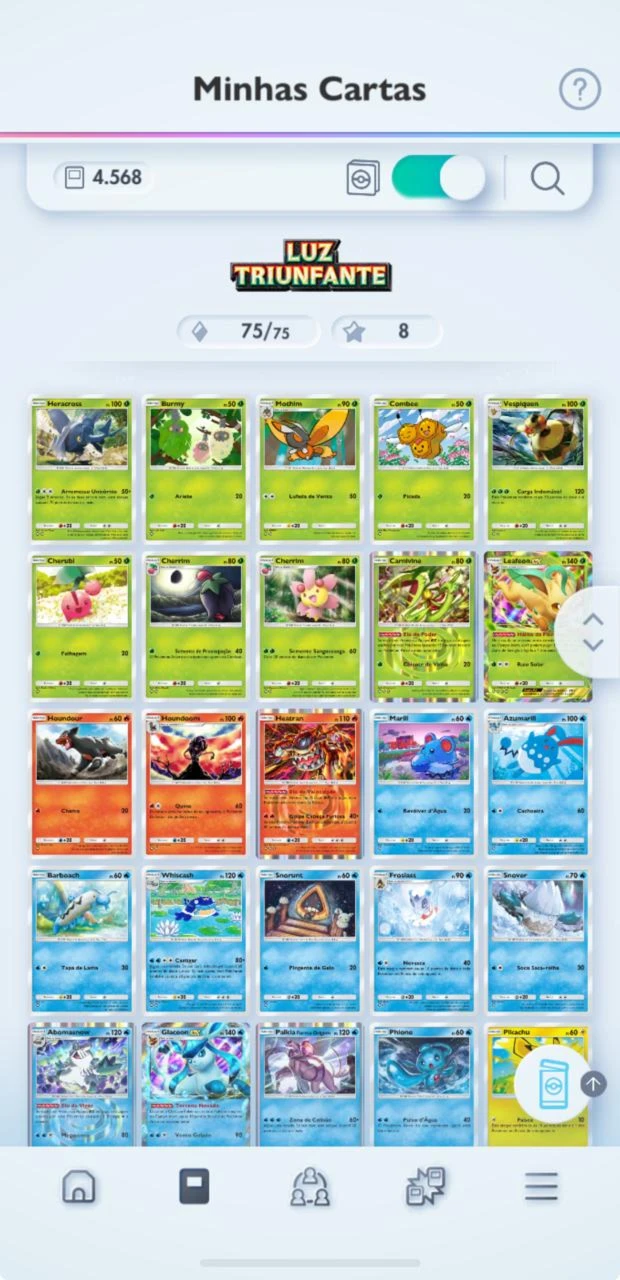Screen dimensions: 620x1280
Task: Select the Heatran card
Action: 309,784
